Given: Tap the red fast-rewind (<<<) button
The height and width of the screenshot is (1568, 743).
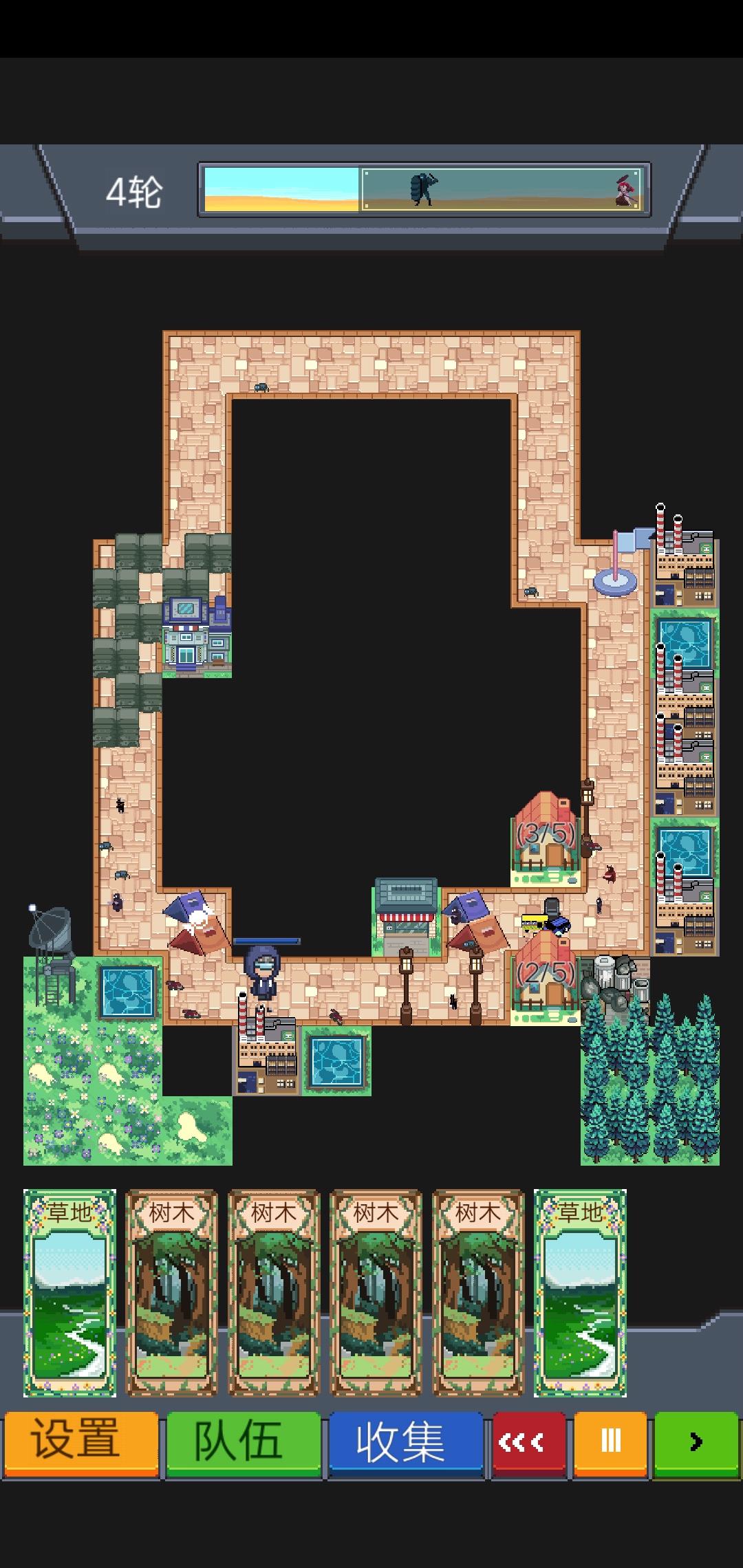Looking at the screenshot, I should 528,1441.
